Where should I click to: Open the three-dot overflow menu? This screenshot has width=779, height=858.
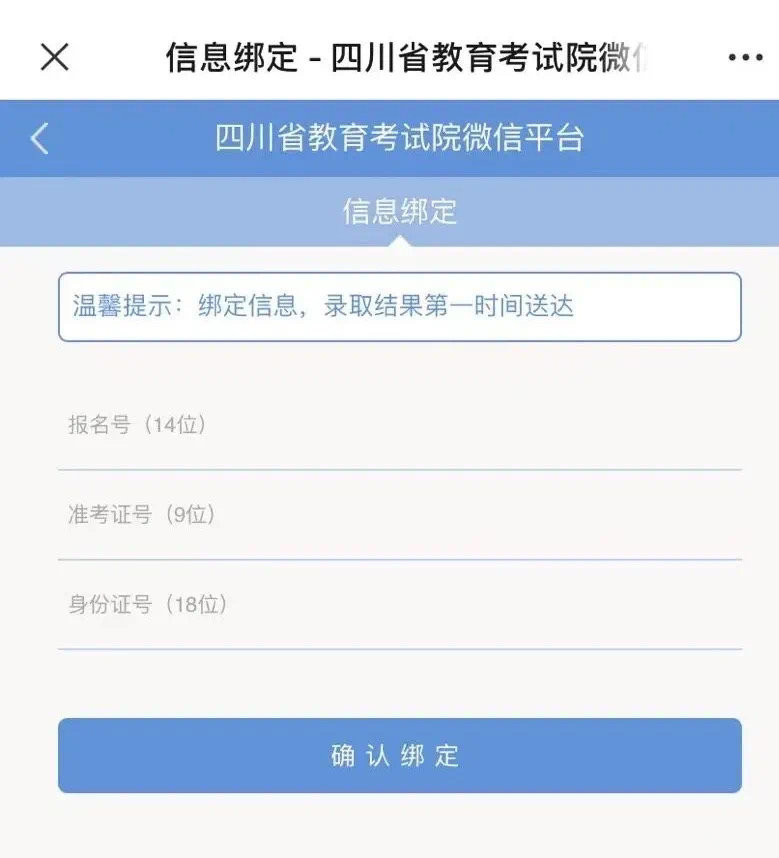pyautogui.click(x=745, y=58)
